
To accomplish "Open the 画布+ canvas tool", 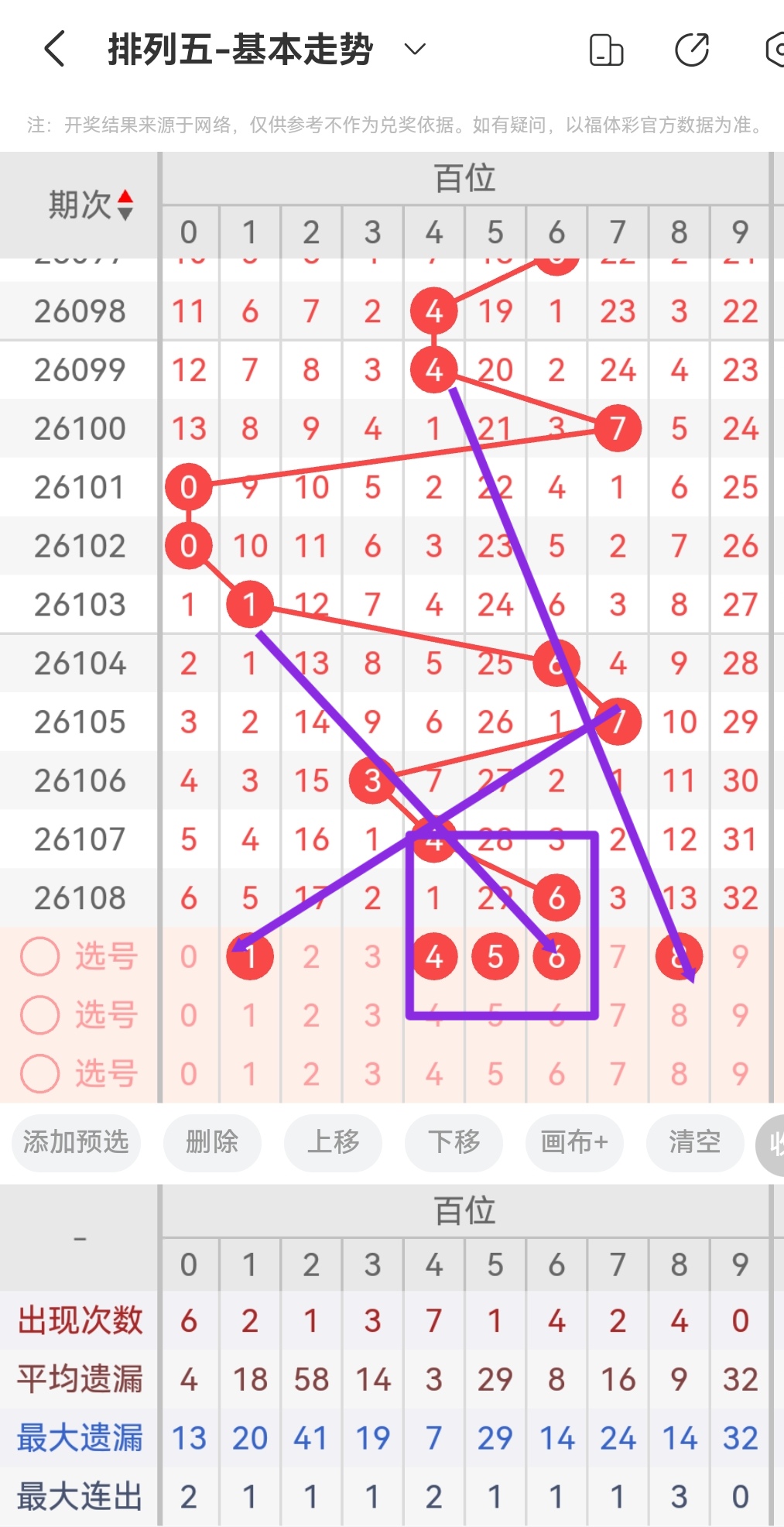I will 573,1142.
